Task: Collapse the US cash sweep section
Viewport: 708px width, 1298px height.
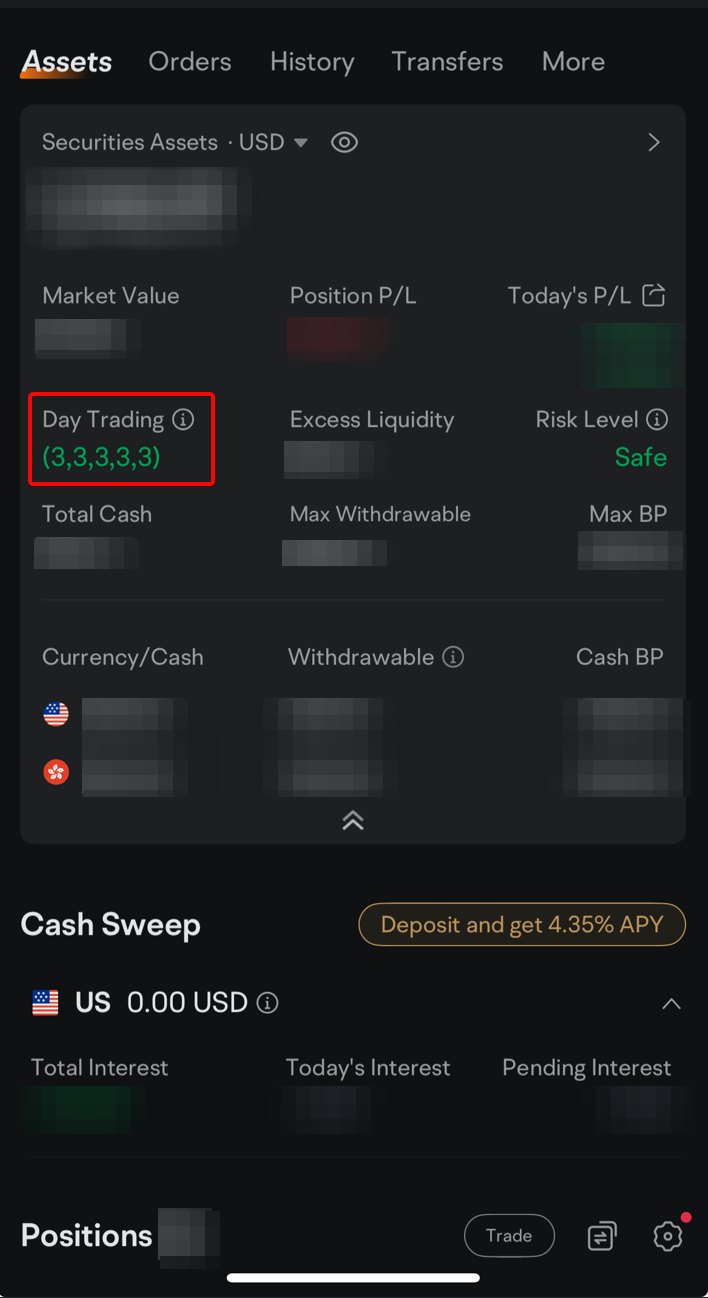Action: 671,1003
